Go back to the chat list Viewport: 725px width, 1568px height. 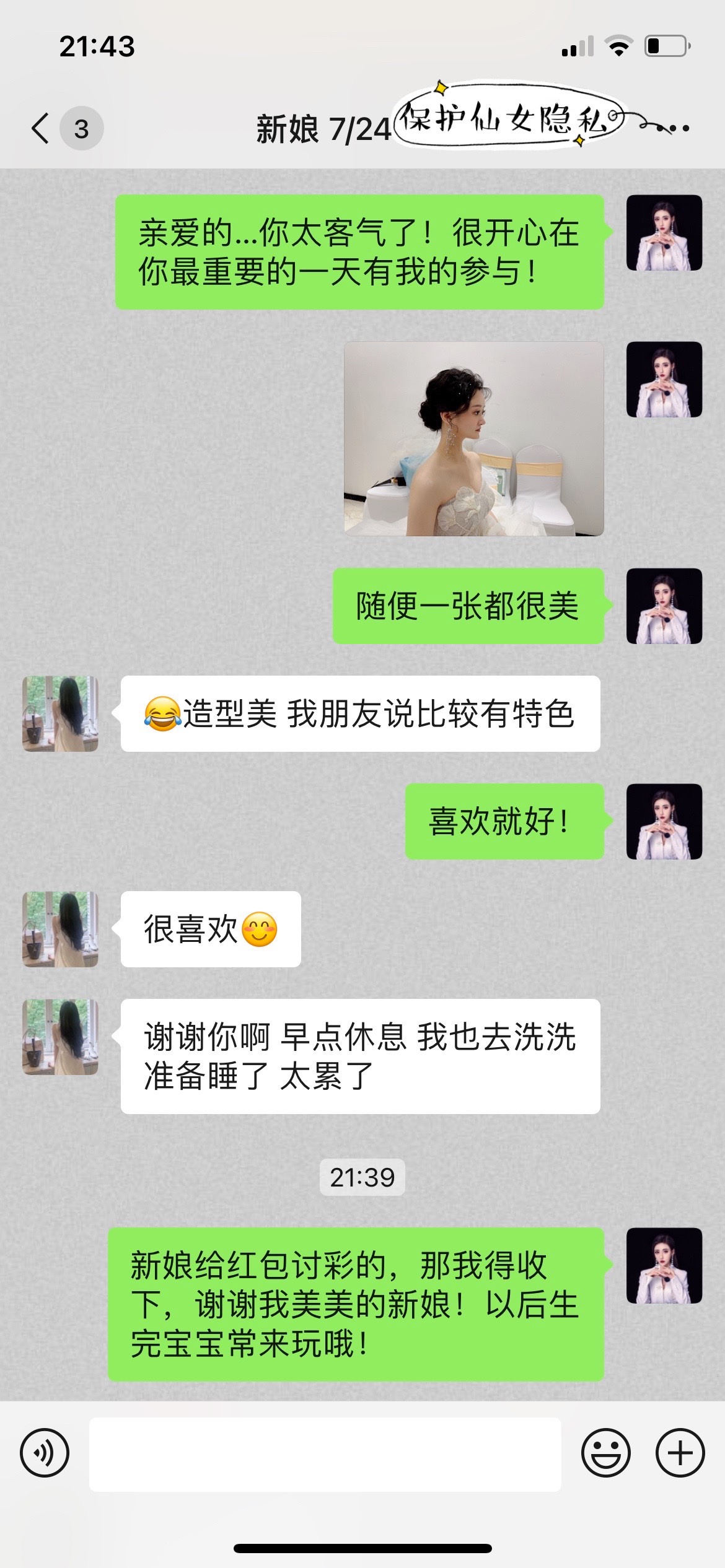tap(41, 129)
